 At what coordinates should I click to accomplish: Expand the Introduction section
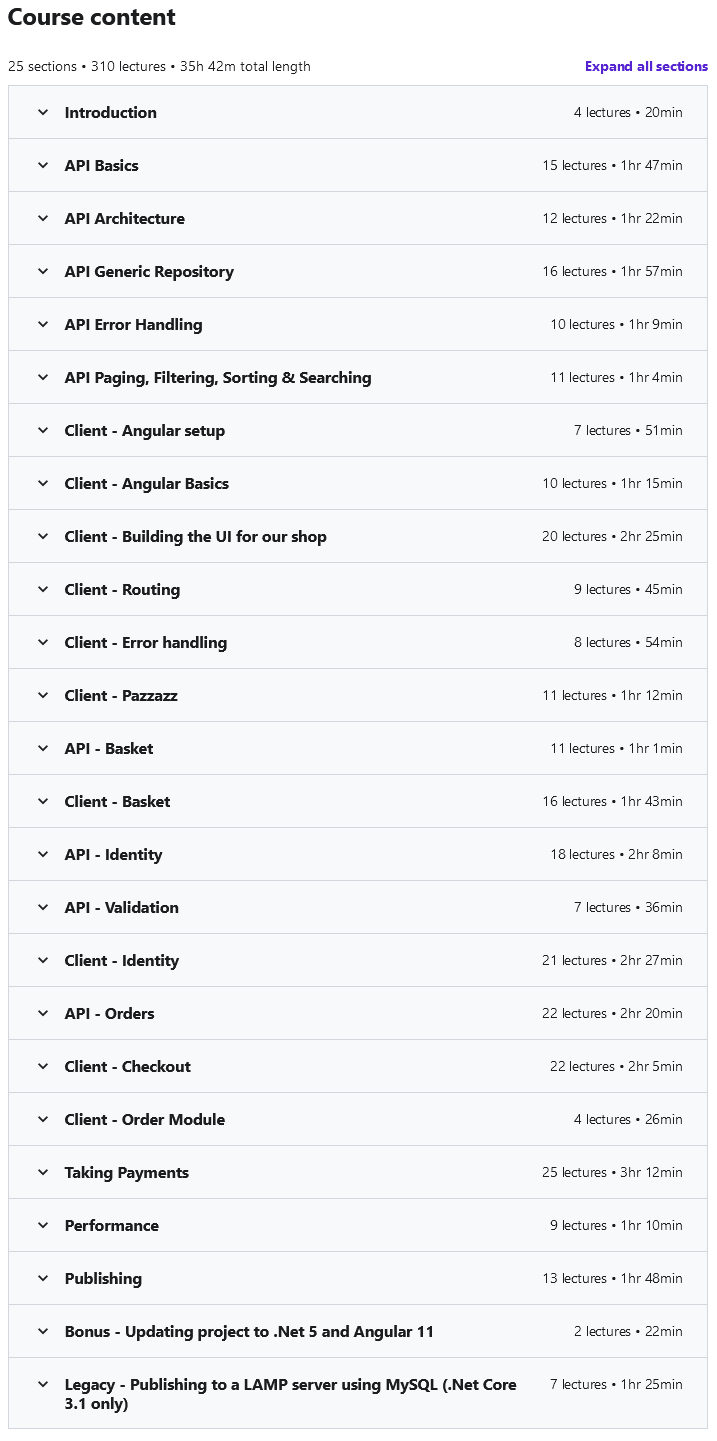click(110, 112)
